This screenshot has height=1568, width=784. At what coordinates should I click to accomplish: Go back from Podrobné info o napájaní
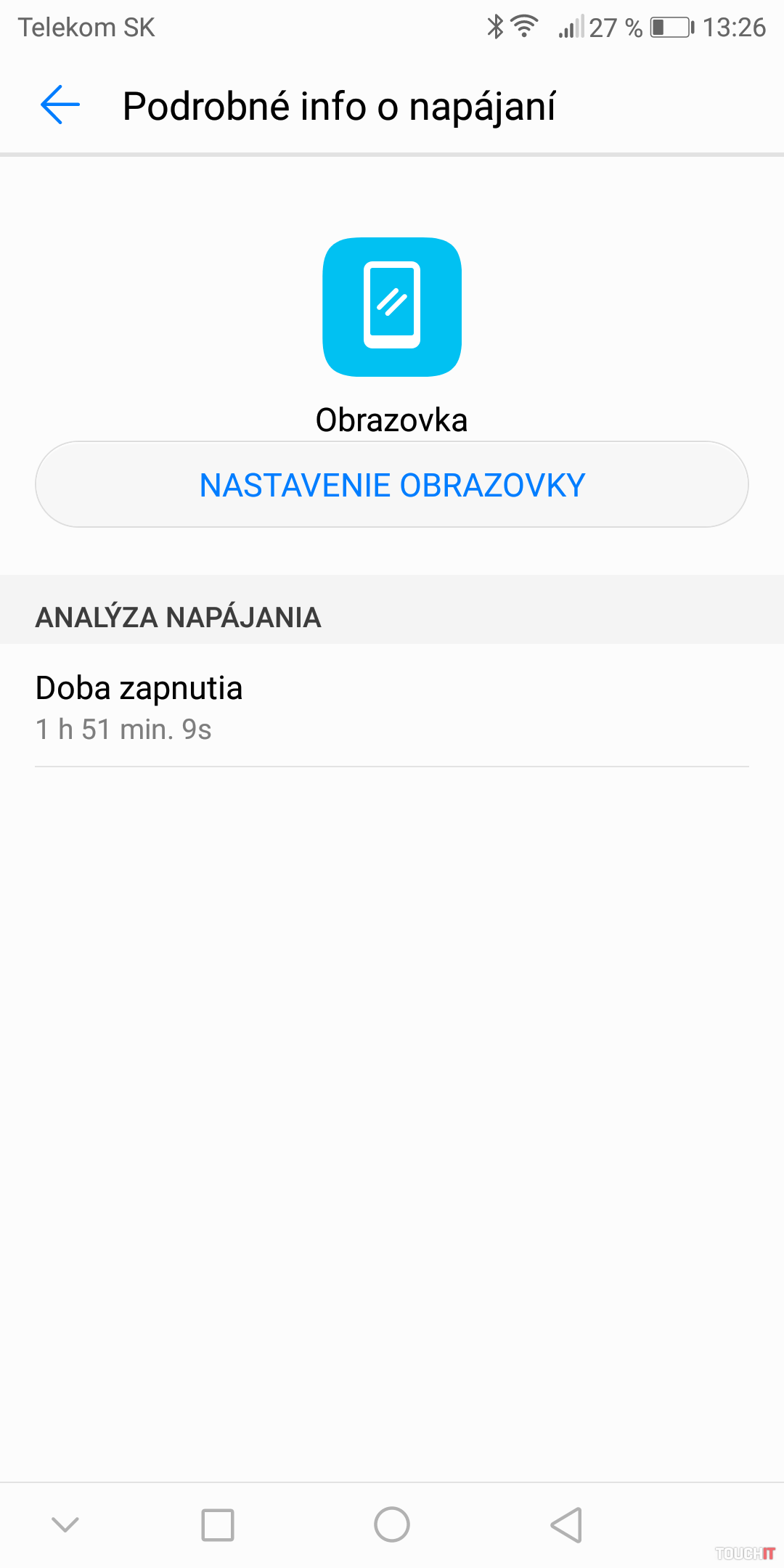coord(60,105)
